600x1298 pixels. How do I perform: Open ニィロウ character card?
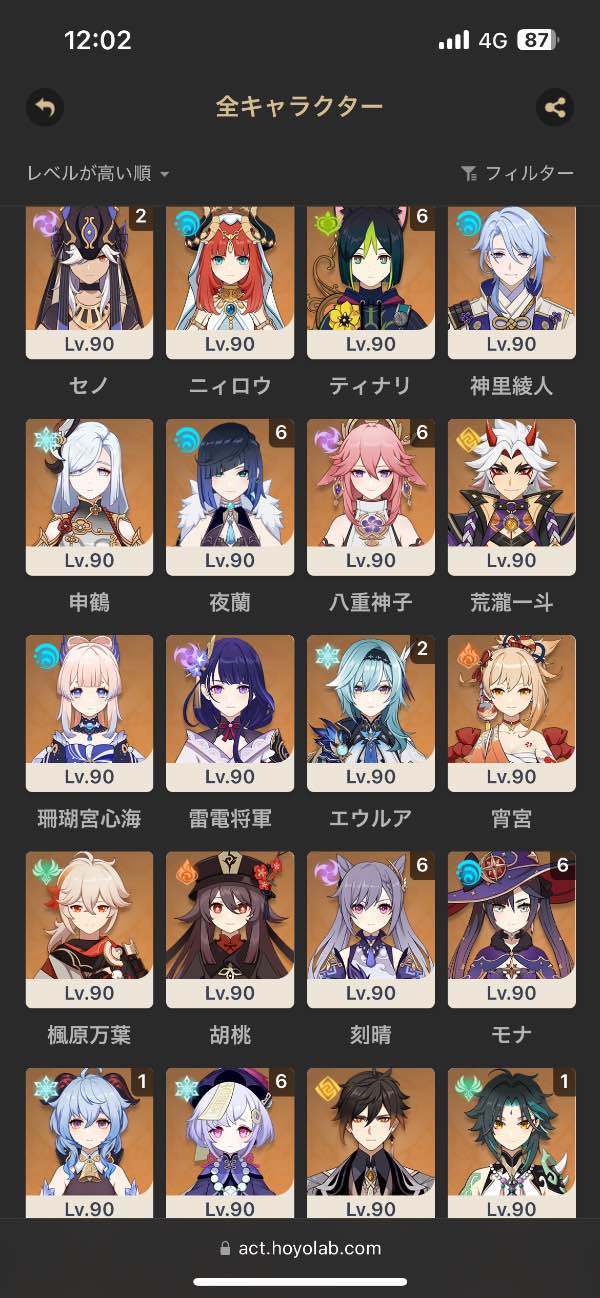[x=230, y=282]
